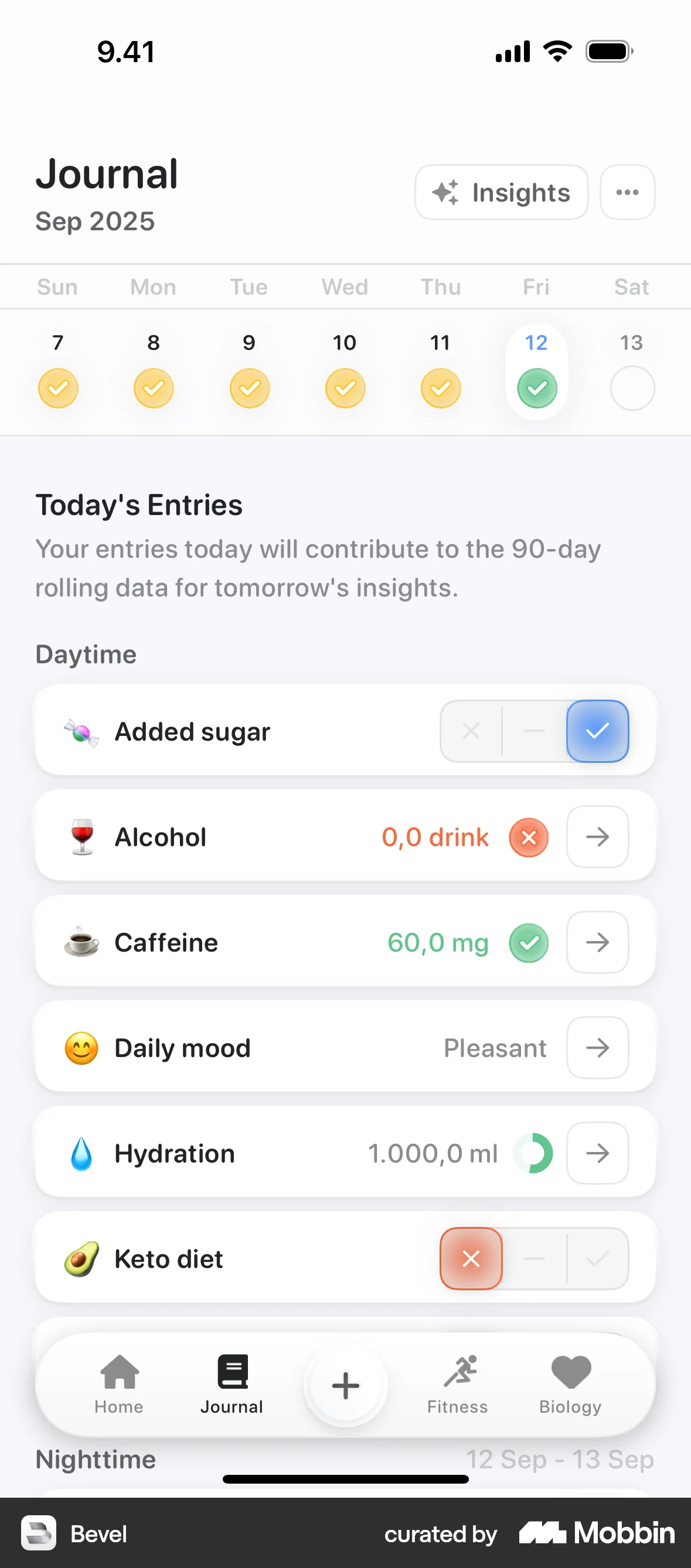Image resolution: width=691 pixels, height=1568 pixels.
Task: Tap the plus button to add an entry
Action: pos(345,1385)
